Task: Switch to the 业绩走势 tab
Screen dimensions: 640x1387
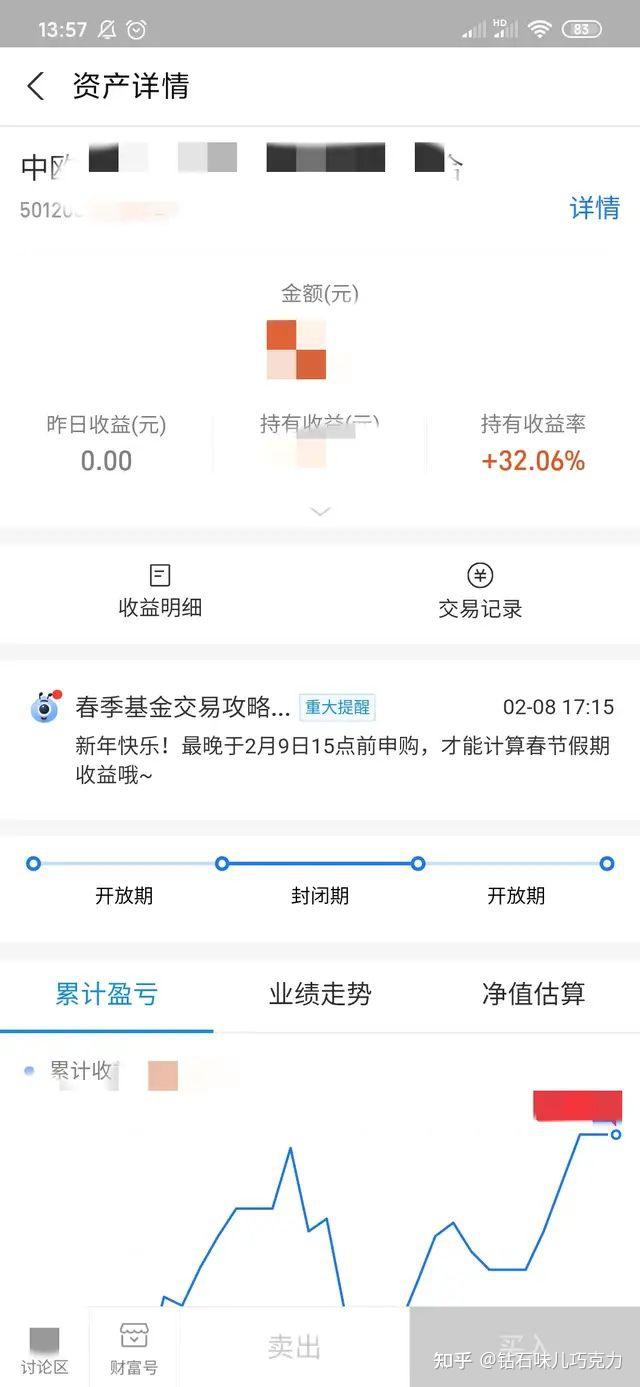Action: click(320, 994)
